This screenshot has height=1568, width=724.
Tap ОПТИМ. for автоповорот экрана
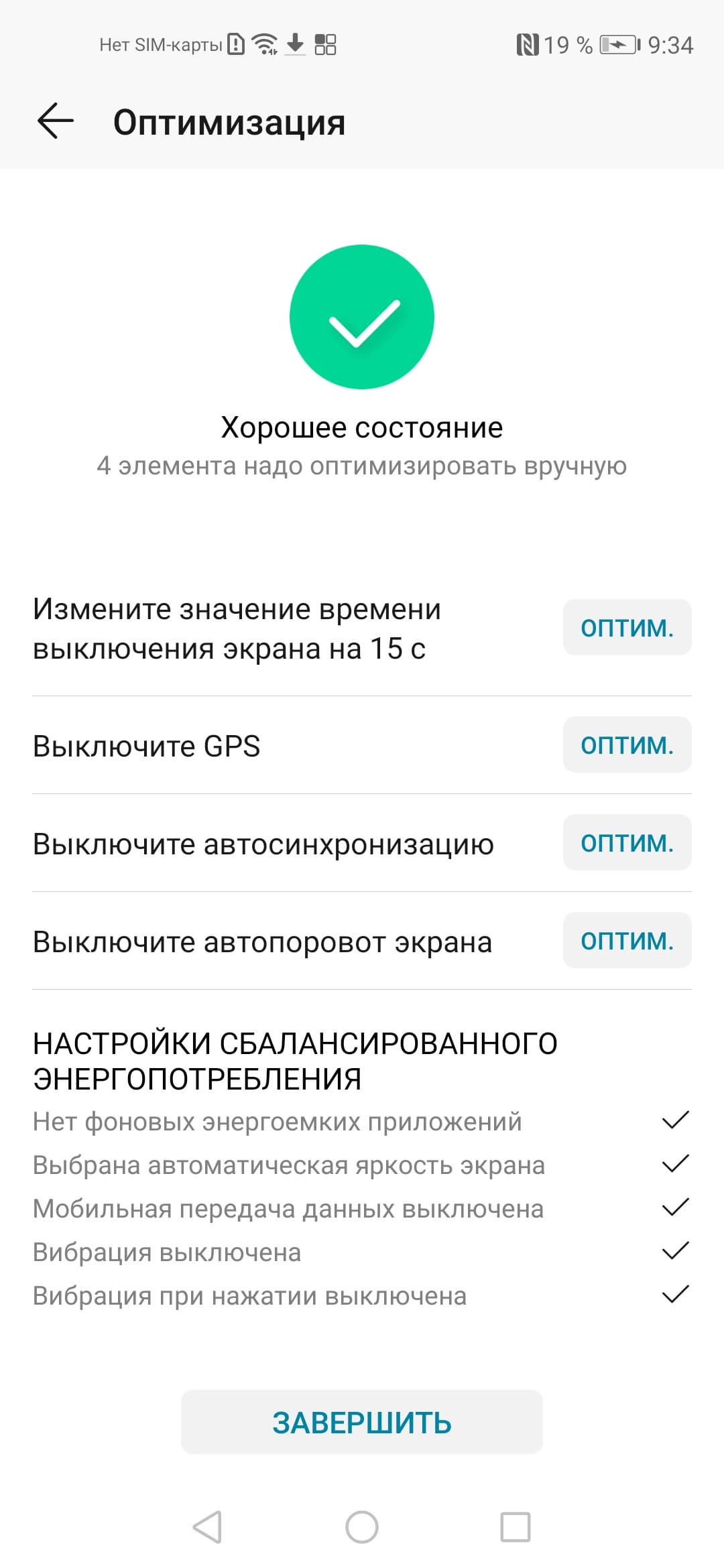(627, 941)
